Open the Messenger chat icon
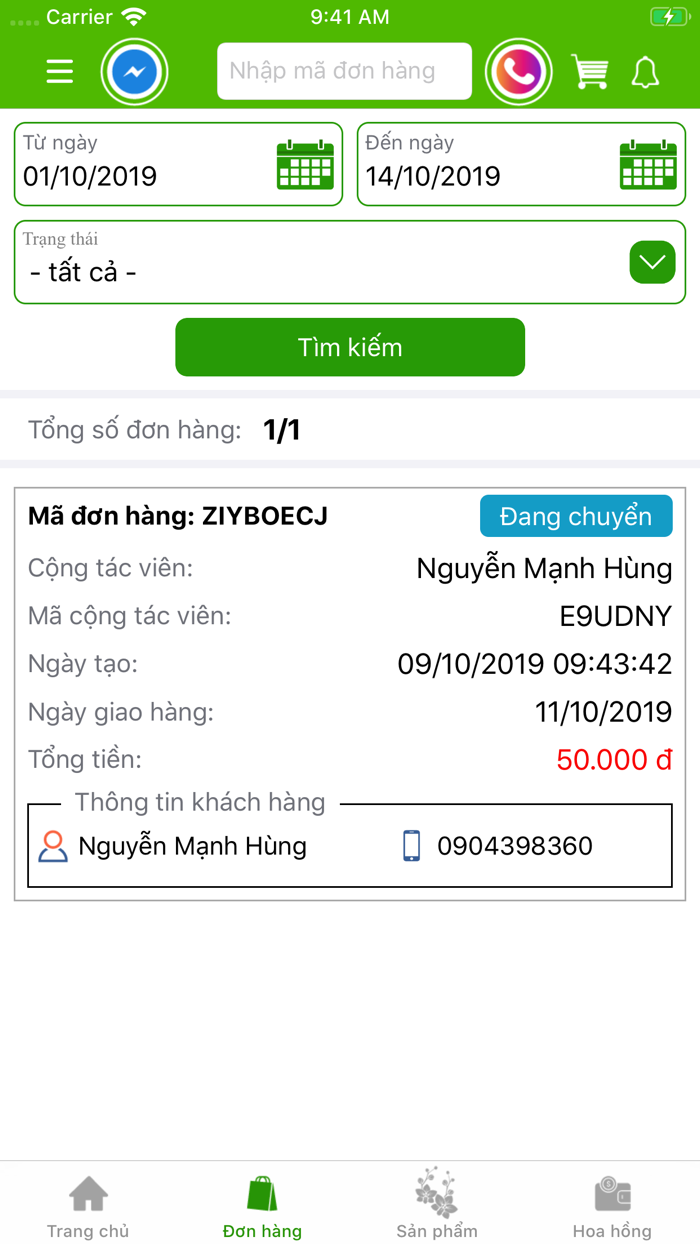Viewport: 700px width, 1244px height. pyautogui.click(x=134, y=72)
